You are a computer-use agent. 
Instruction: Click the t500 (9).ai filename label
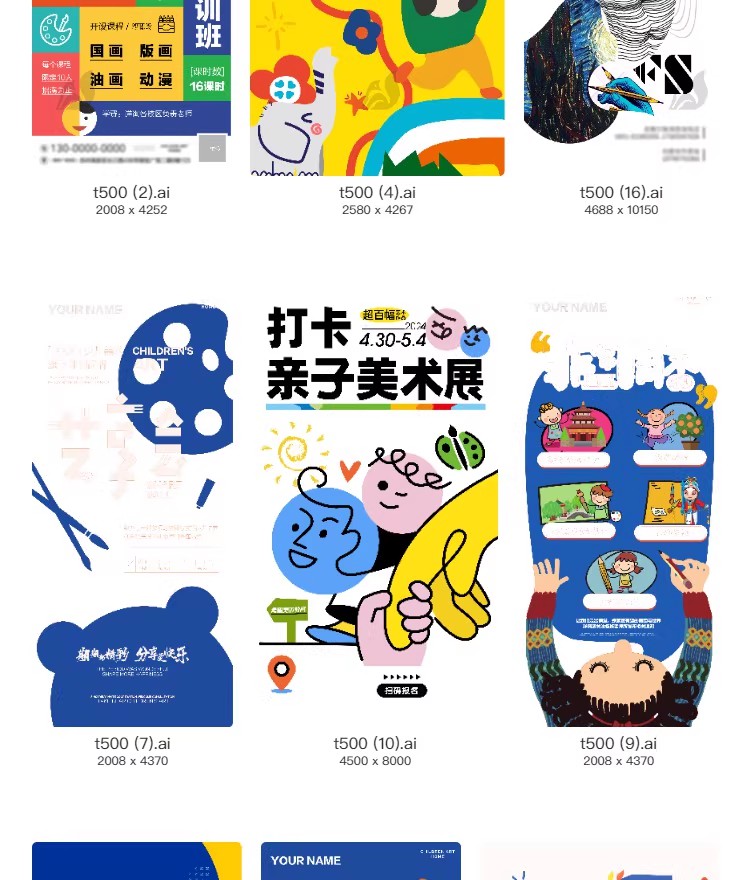coord(618,743)
